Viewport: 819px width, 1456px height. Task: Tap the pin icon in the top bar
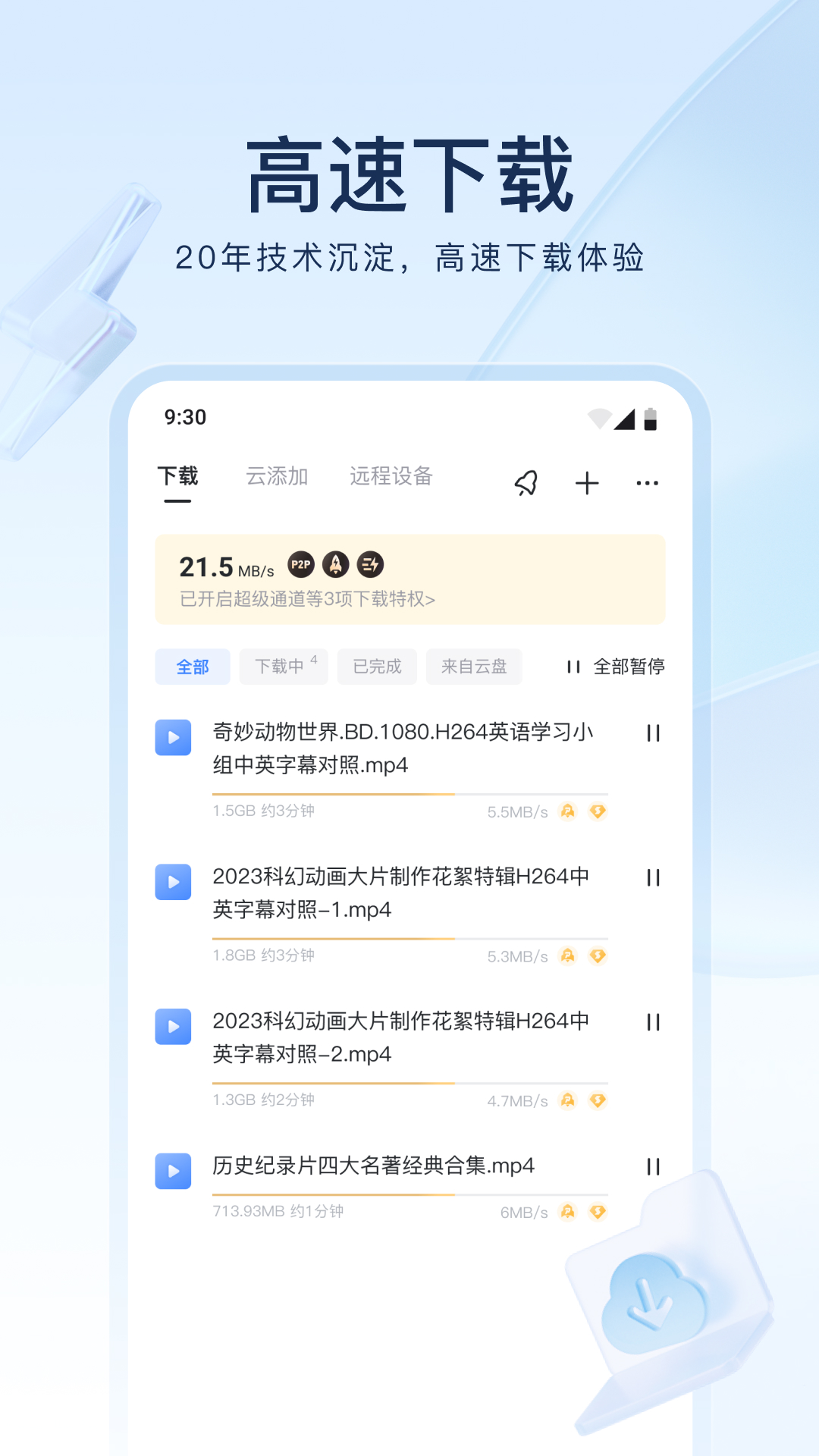pos(526,483)
